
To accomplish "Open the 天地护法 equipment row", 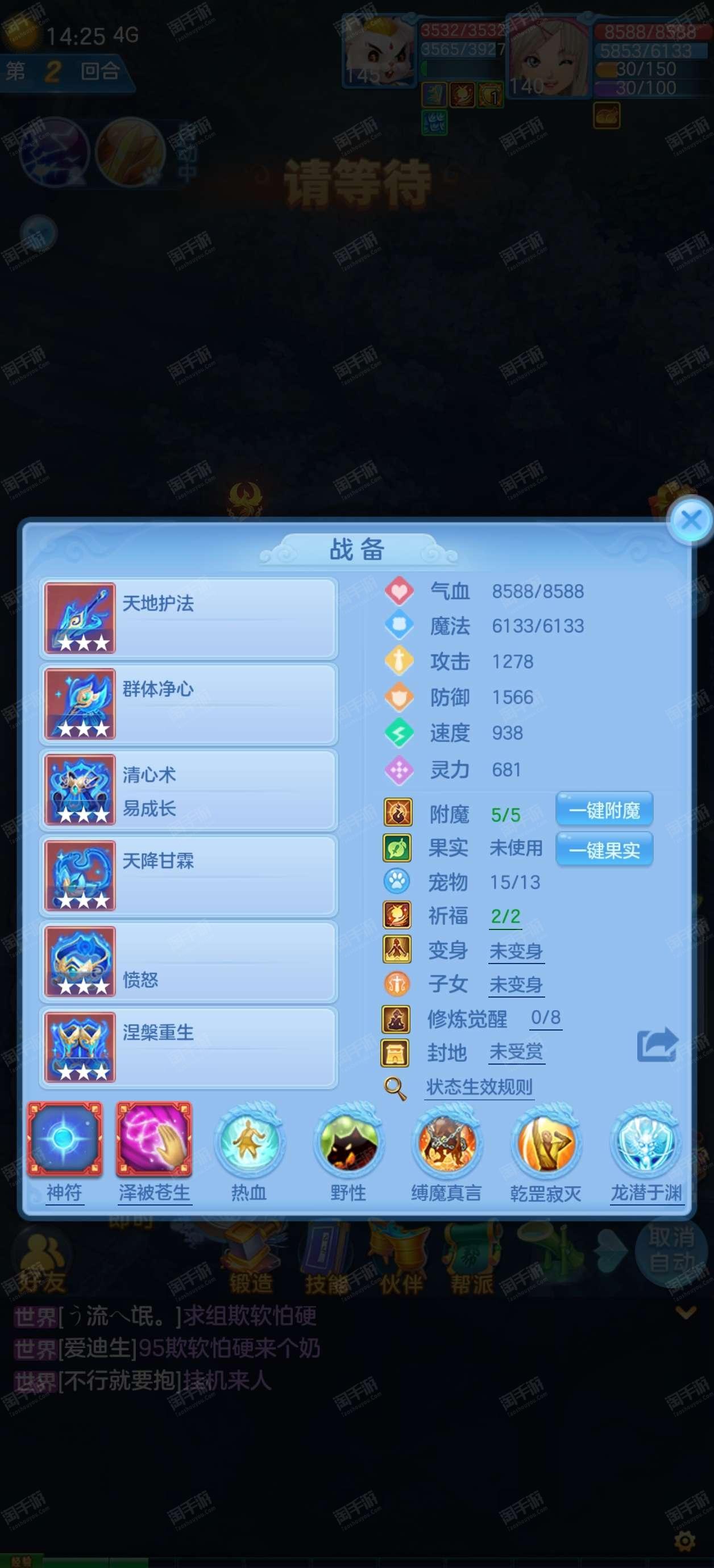I will pyautogui.click(x=188, y=619).
